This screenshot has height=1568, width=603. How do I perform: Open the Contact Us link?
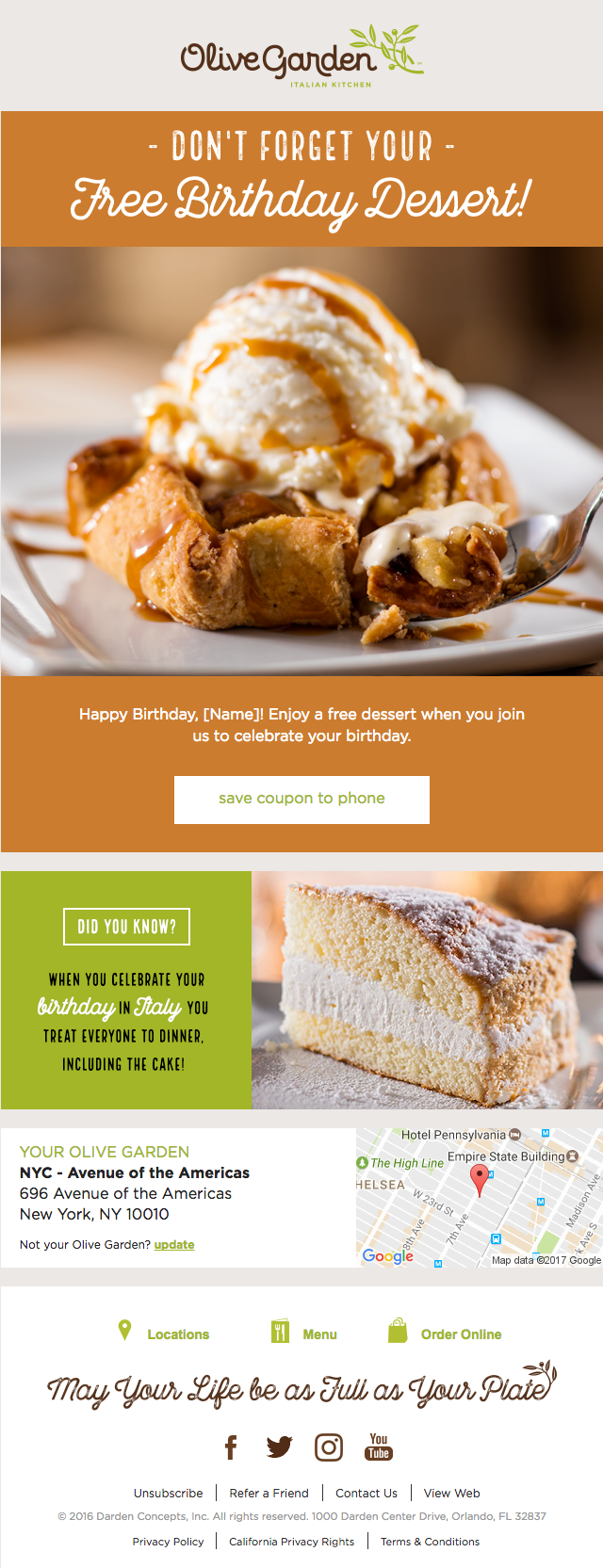367,1493
